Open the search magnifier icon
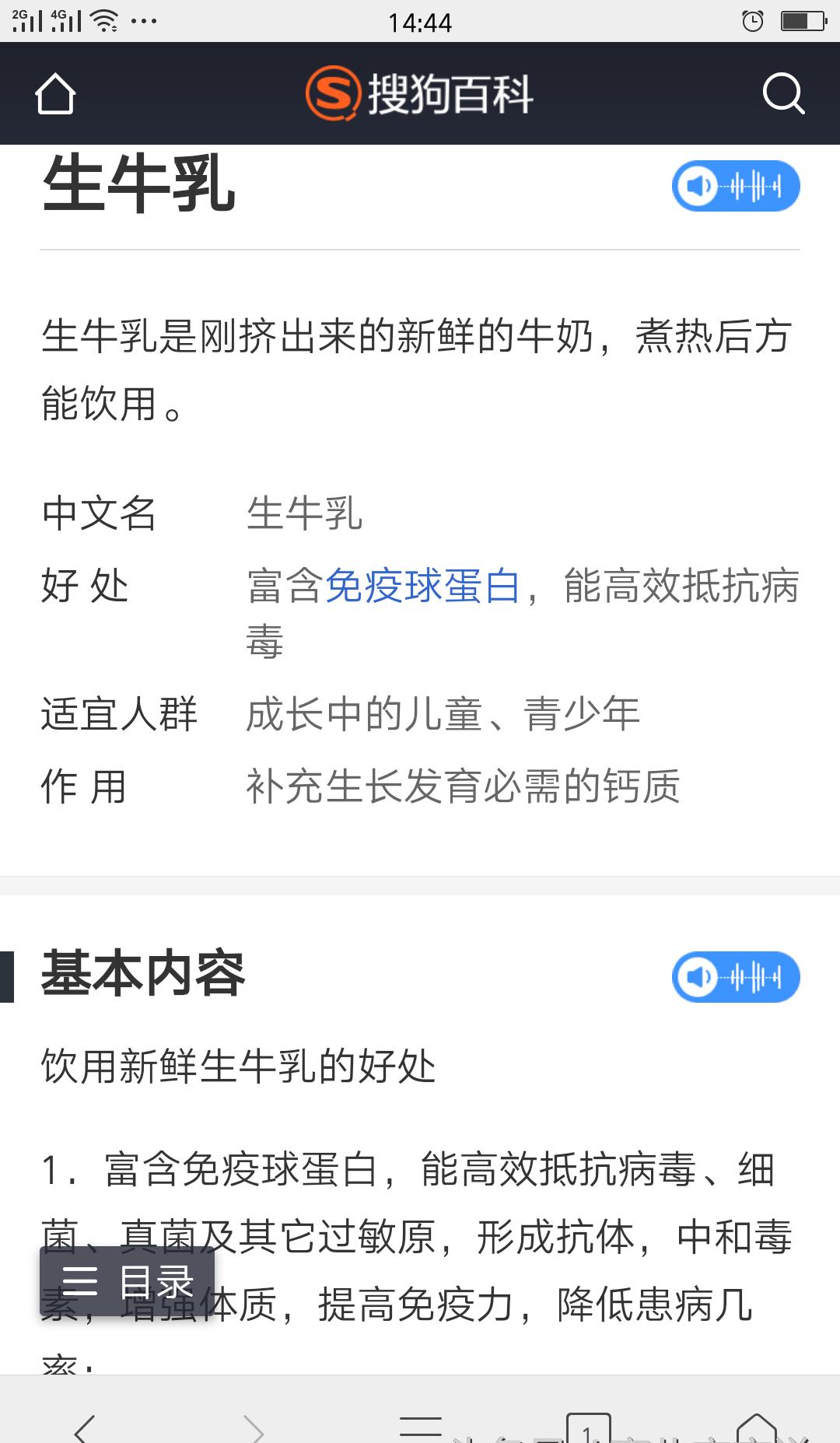This screenshot has height=1443, width=840. [x=782, y=94]
